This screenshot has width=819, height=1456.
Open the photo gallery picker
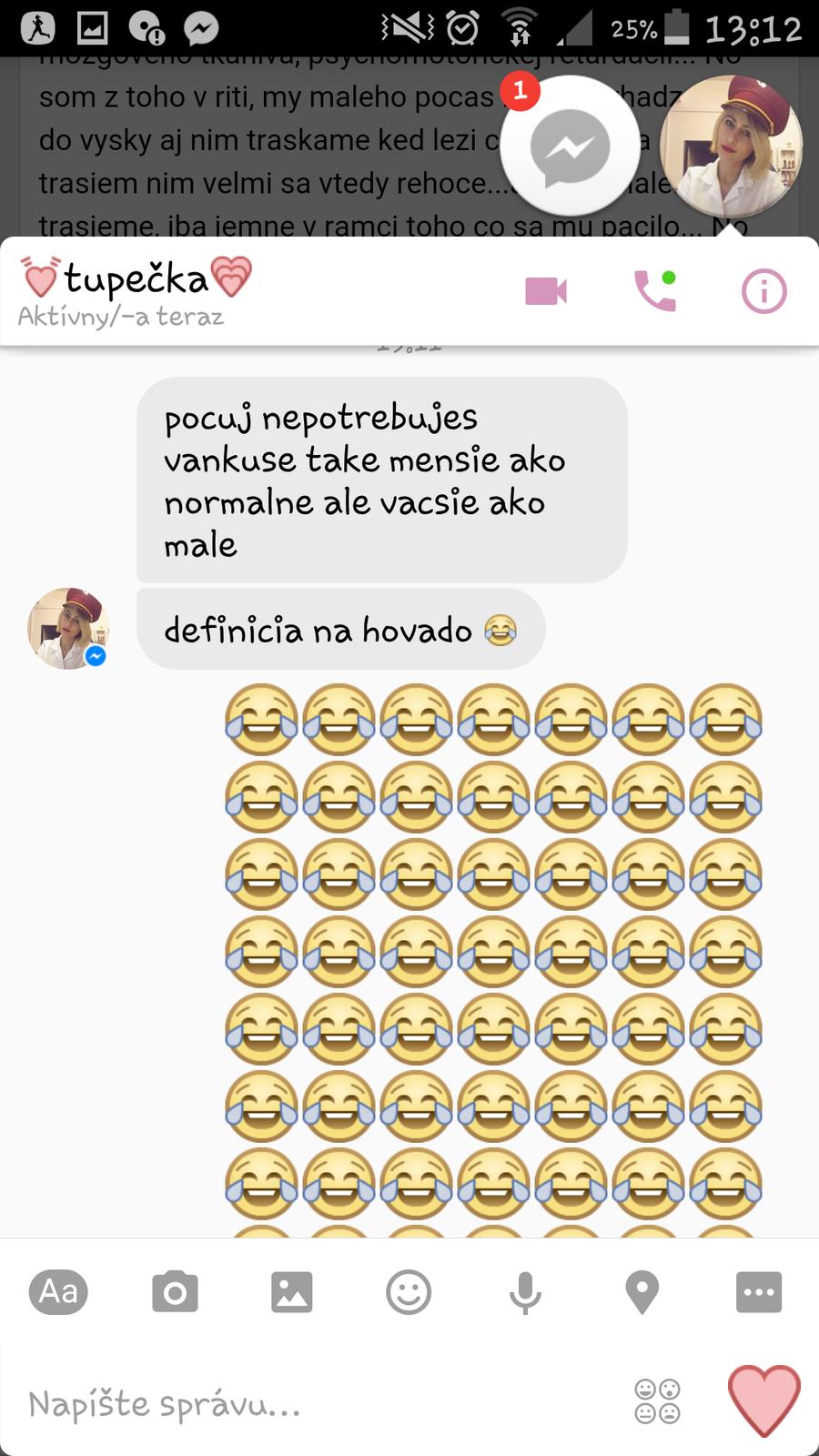click(x=291, y=1292)
